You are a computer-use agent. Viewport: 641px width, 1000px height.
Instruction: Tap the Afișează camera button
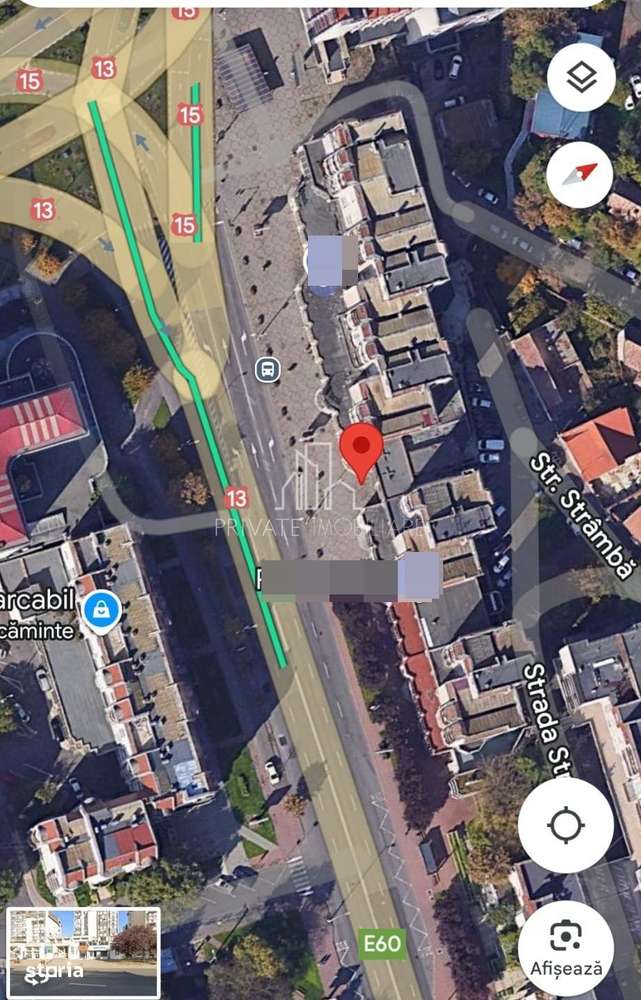(566, 947)
